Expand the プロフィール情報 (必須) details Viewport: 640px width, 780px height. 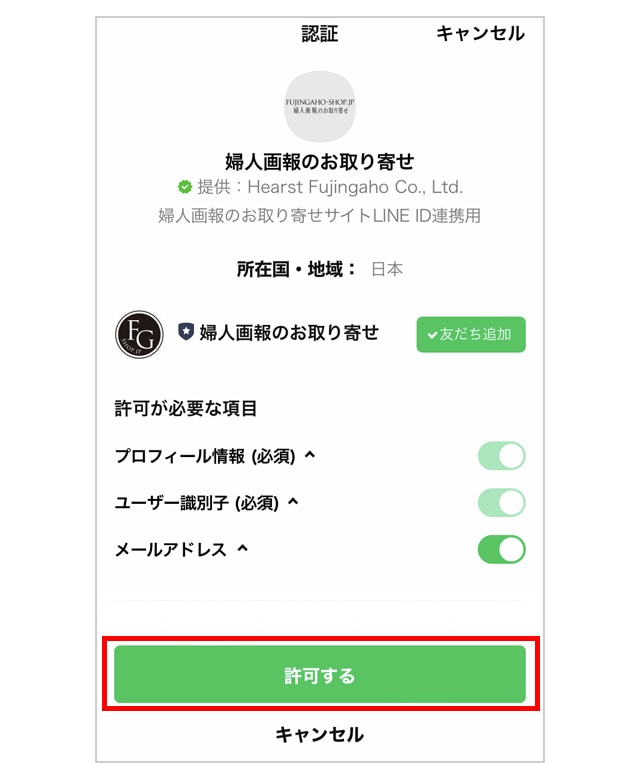tap(310, 456)
